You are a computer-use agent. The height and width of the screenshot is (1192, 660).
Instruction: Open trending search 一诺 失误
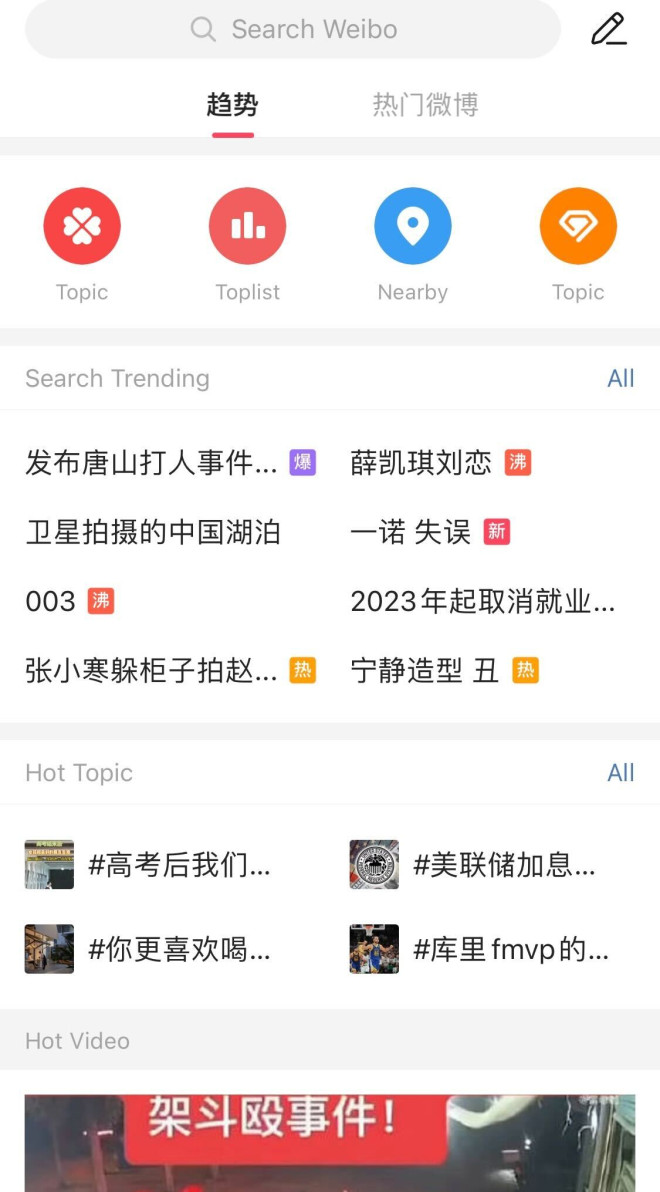coord(411,532)
